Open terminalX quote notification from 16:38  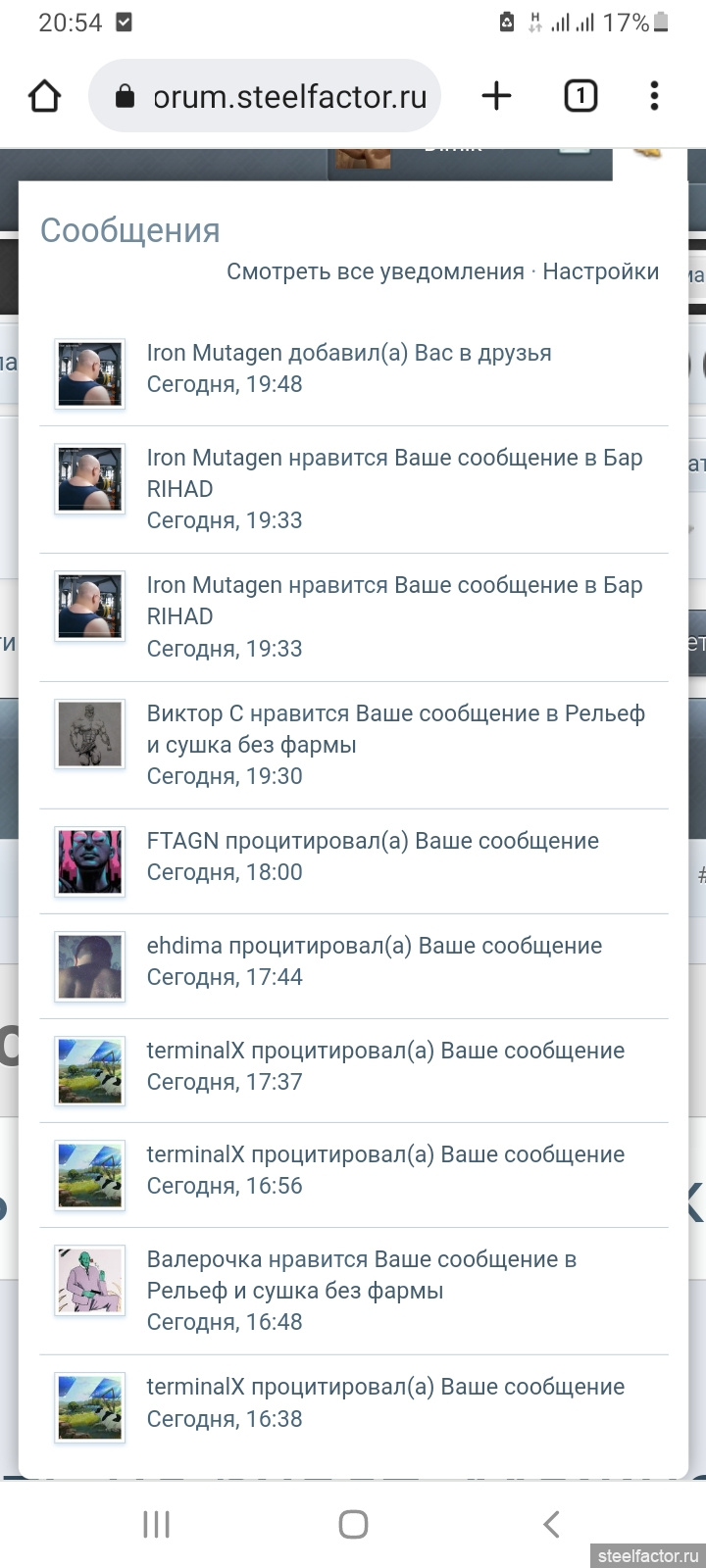click(x=354, y=1407)
